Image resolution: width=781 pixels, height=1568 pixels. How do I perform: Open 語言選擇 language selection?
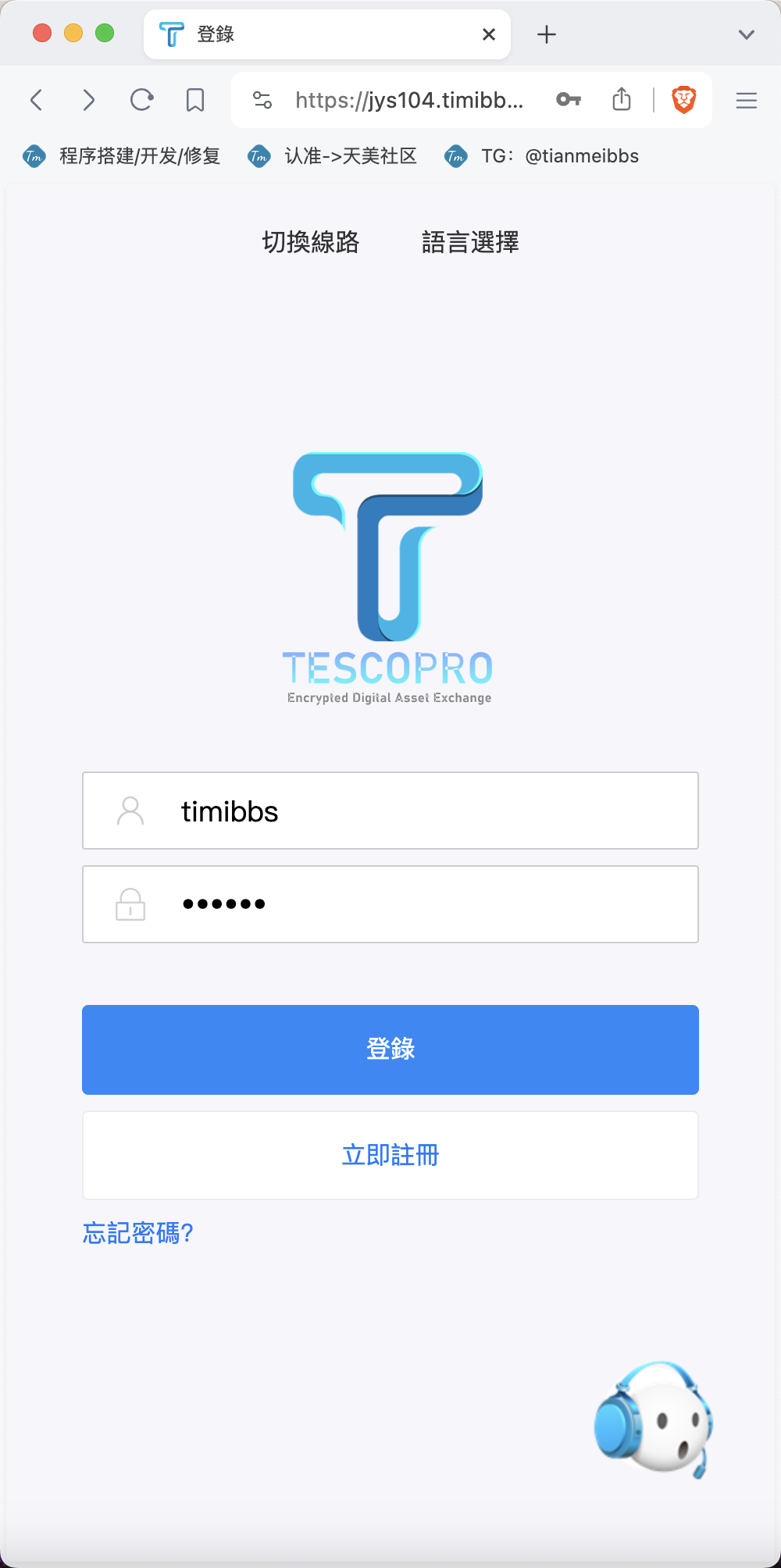470,242
